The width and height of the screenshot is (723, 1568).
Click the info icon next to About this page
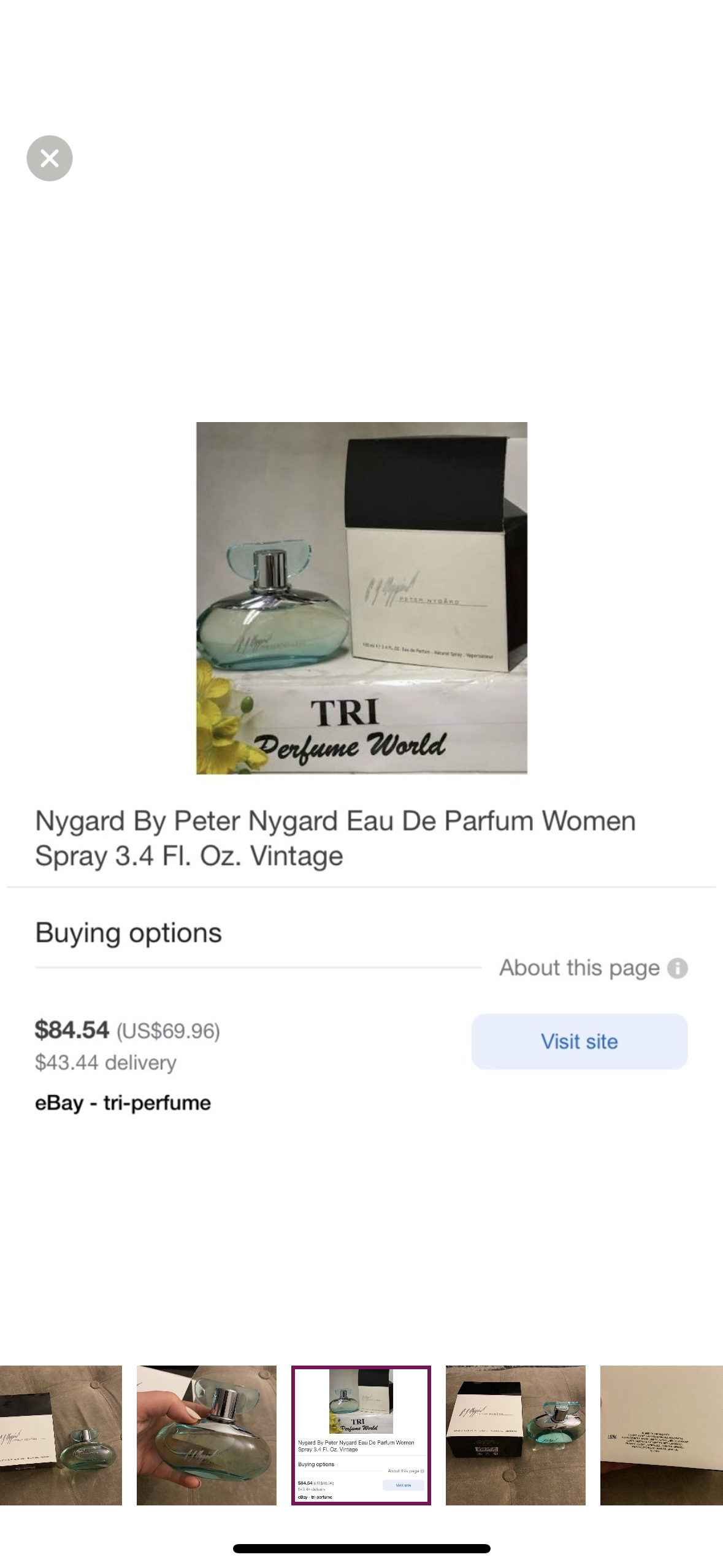pos(676,967)
